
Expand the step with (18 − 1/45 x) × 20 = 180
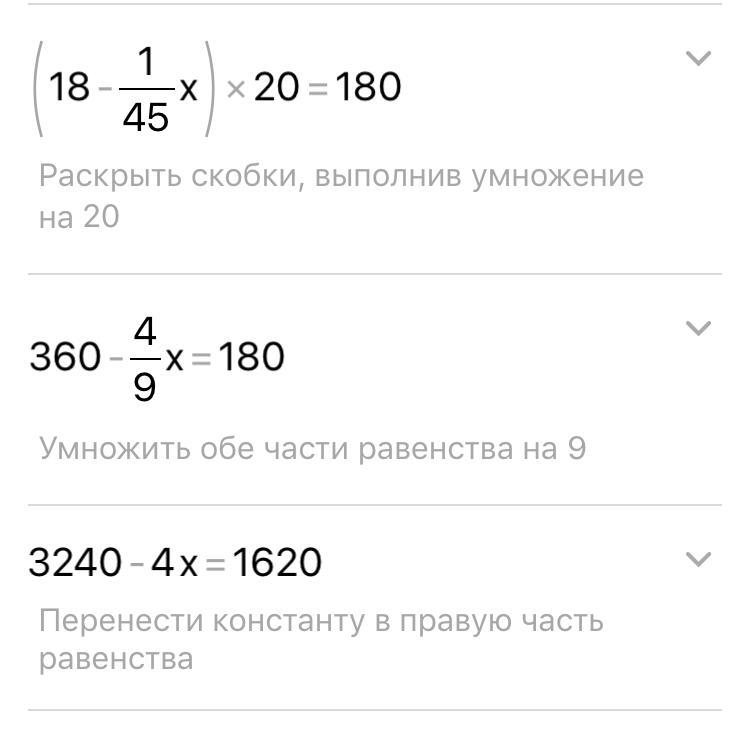(x=697, y=59)
